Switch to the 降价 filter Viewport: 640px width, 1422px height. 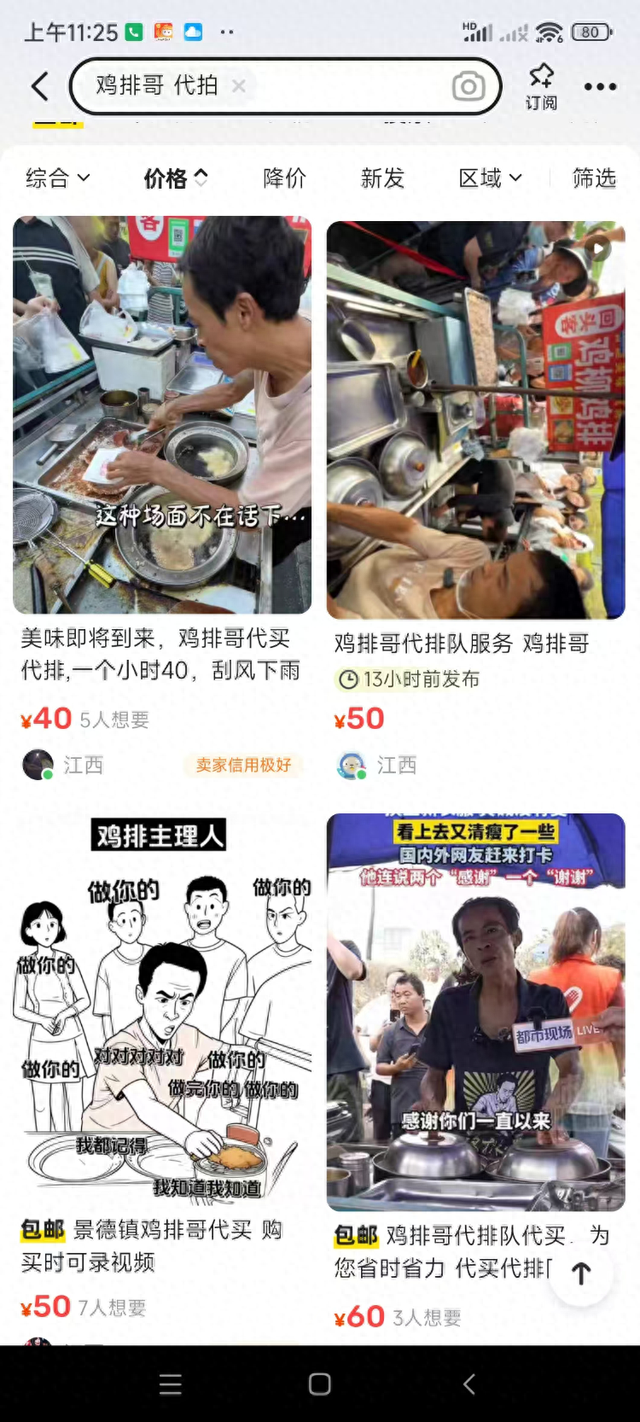(x=284, y=178)
